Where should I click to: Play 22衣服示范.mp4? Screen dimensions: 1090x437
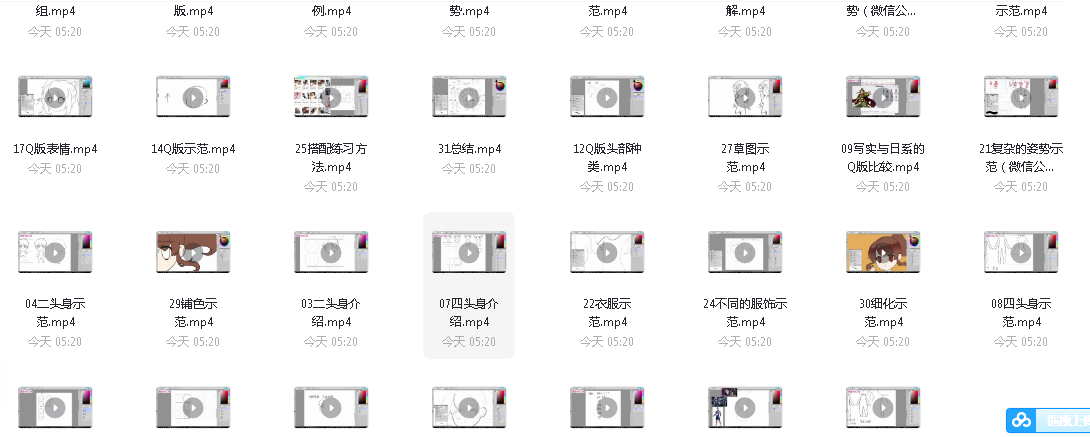click(607, 252)
